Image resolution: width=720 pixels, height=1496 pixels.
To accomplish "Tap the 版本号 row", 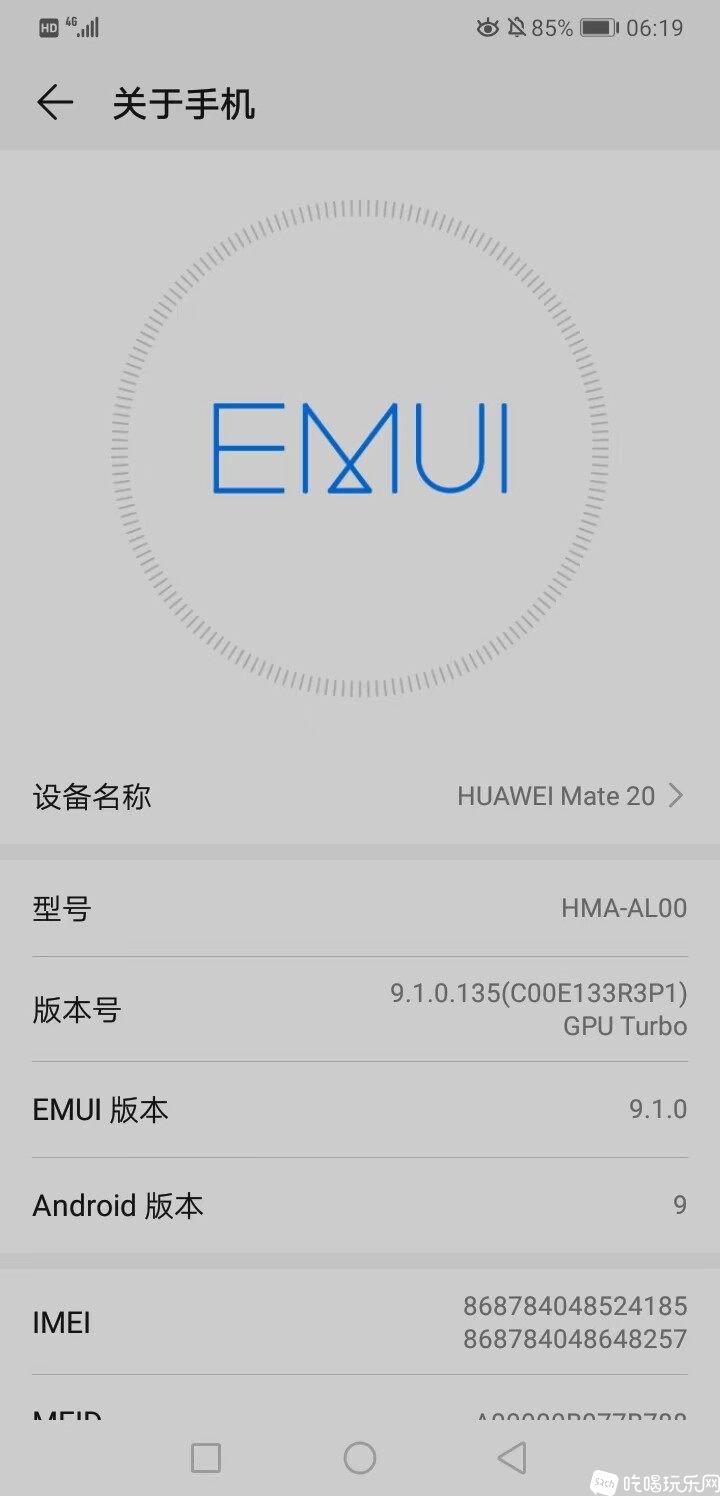I will [360, 1009].
